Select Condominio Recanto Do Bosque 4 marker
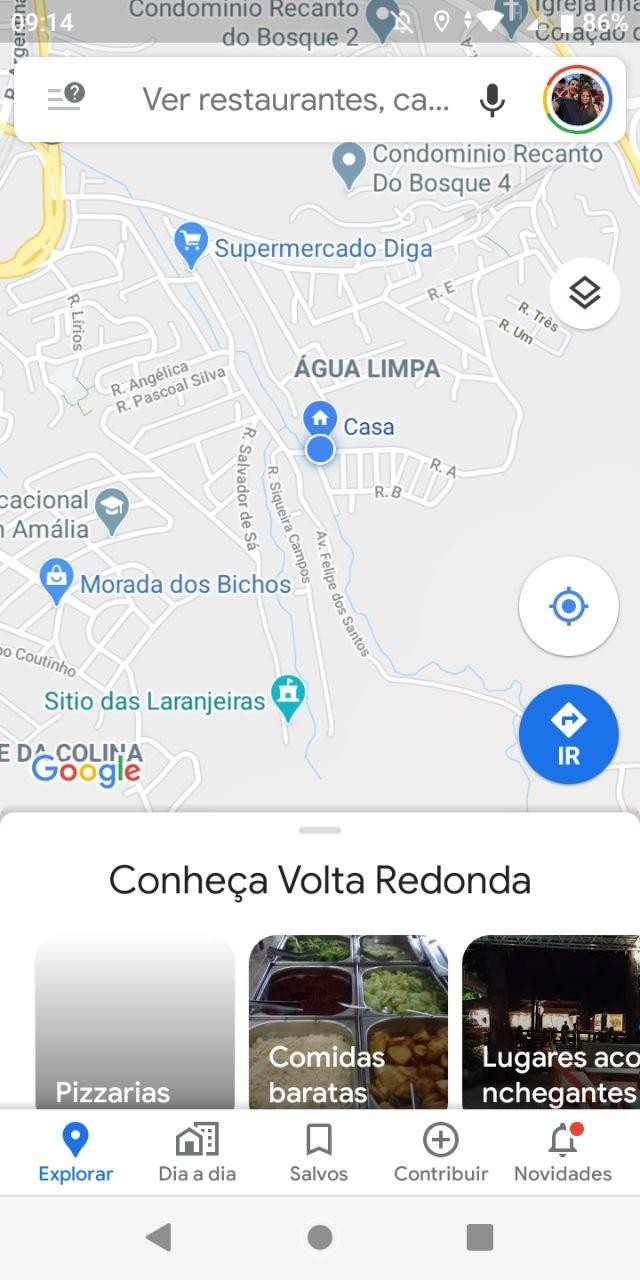 coord(348,164)
